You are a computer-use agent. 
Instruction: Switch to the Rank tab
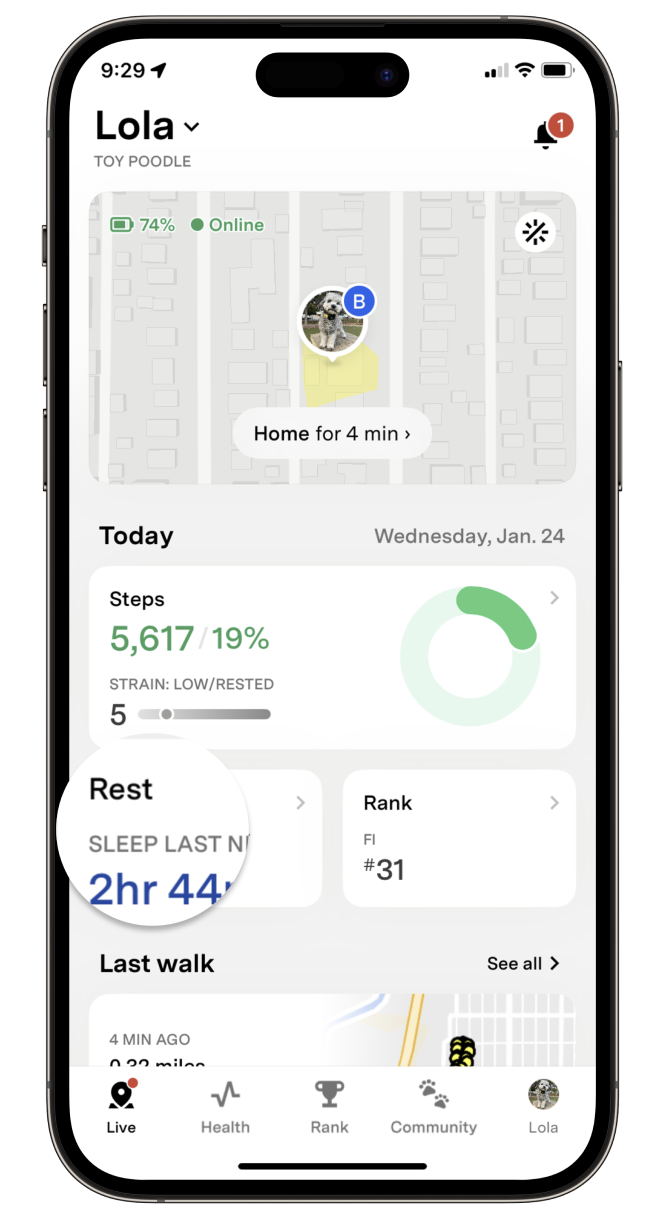point(329,1107)
